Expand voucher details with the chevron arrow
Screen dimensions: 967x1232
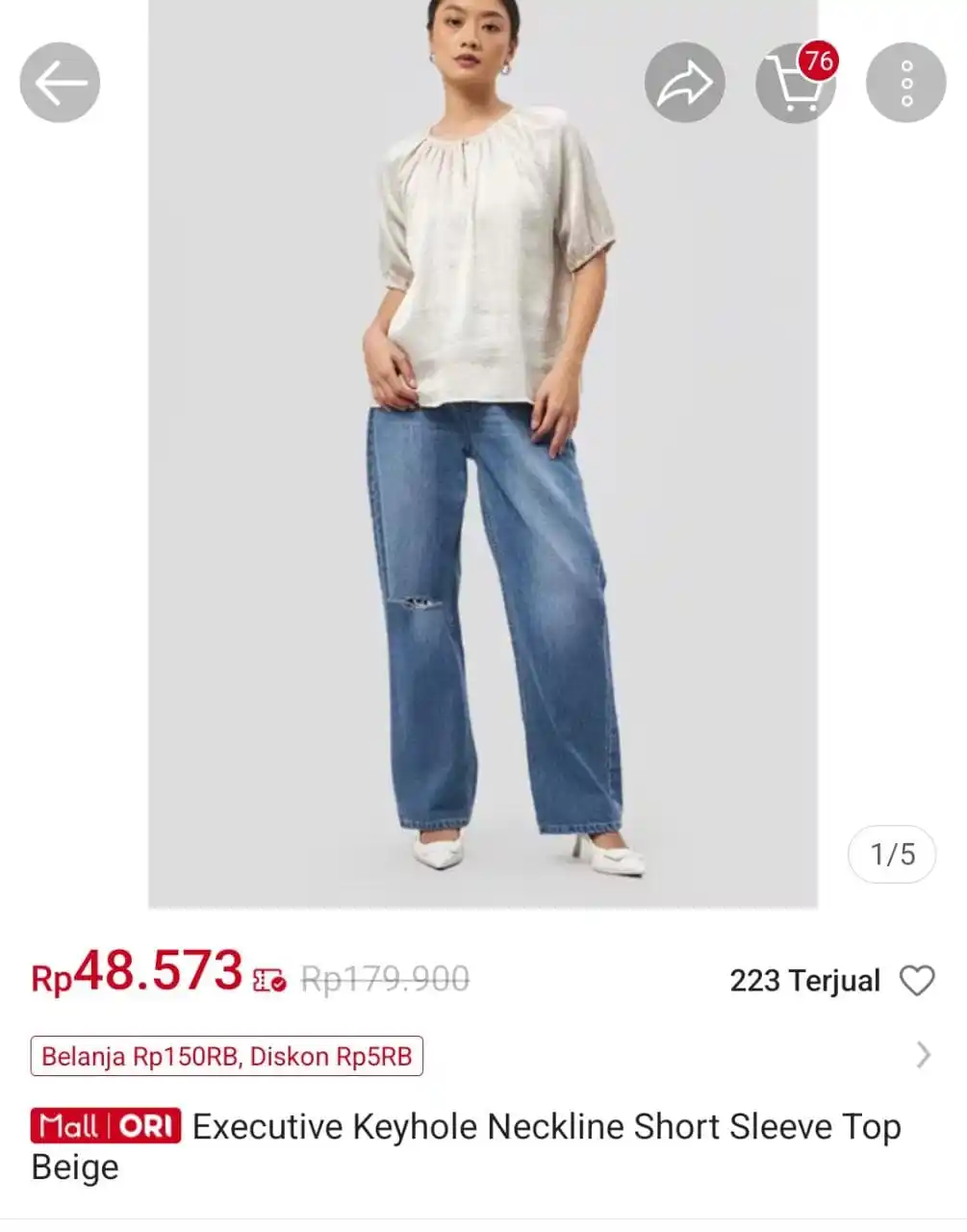click(x=923, y=1056)
